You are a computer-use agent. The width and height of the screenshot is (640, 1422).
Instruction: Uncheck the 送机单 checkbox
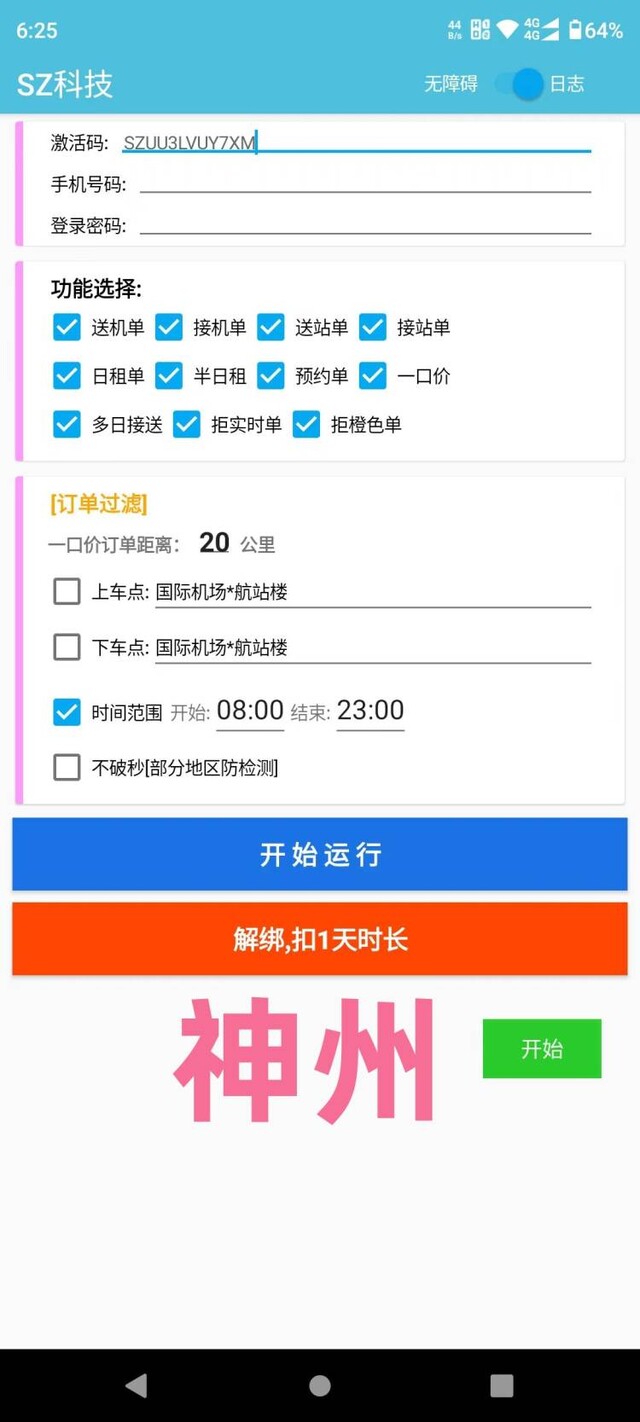(x=67, y=327)
